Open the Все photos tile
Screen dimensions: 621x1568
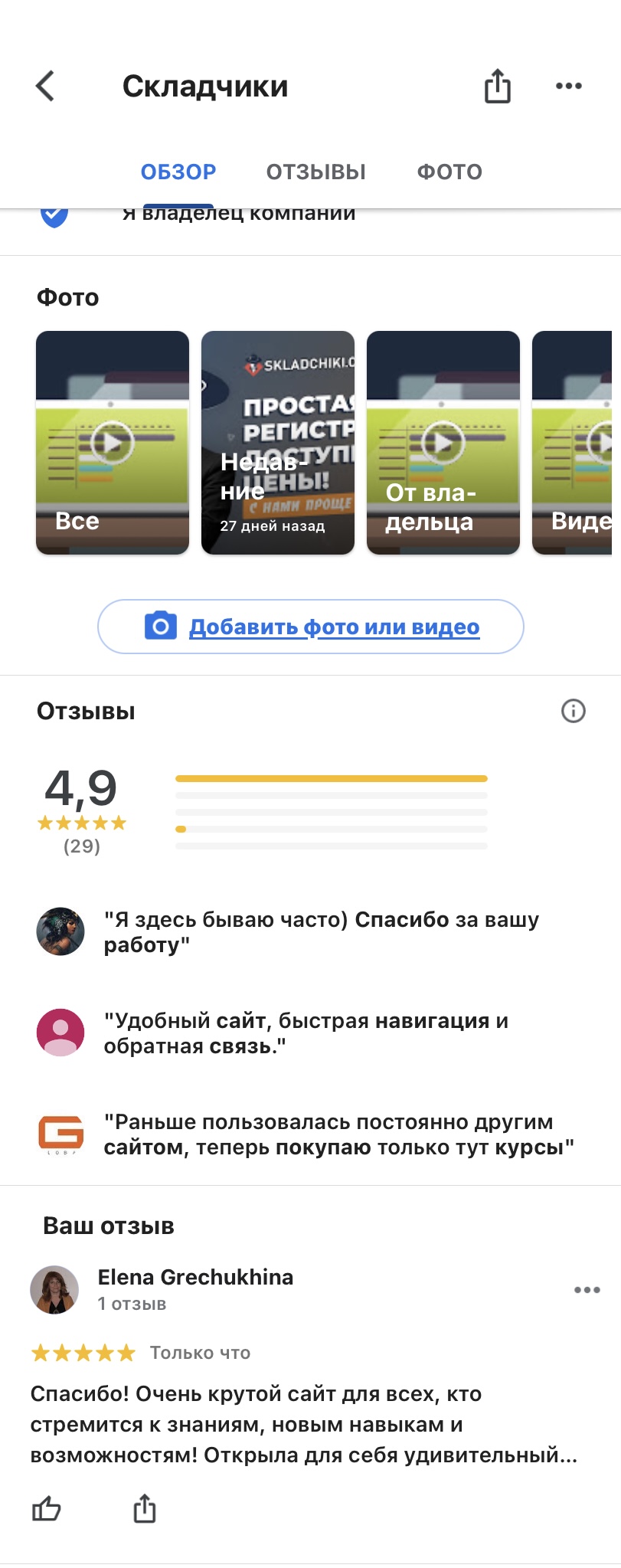point(113,442)
